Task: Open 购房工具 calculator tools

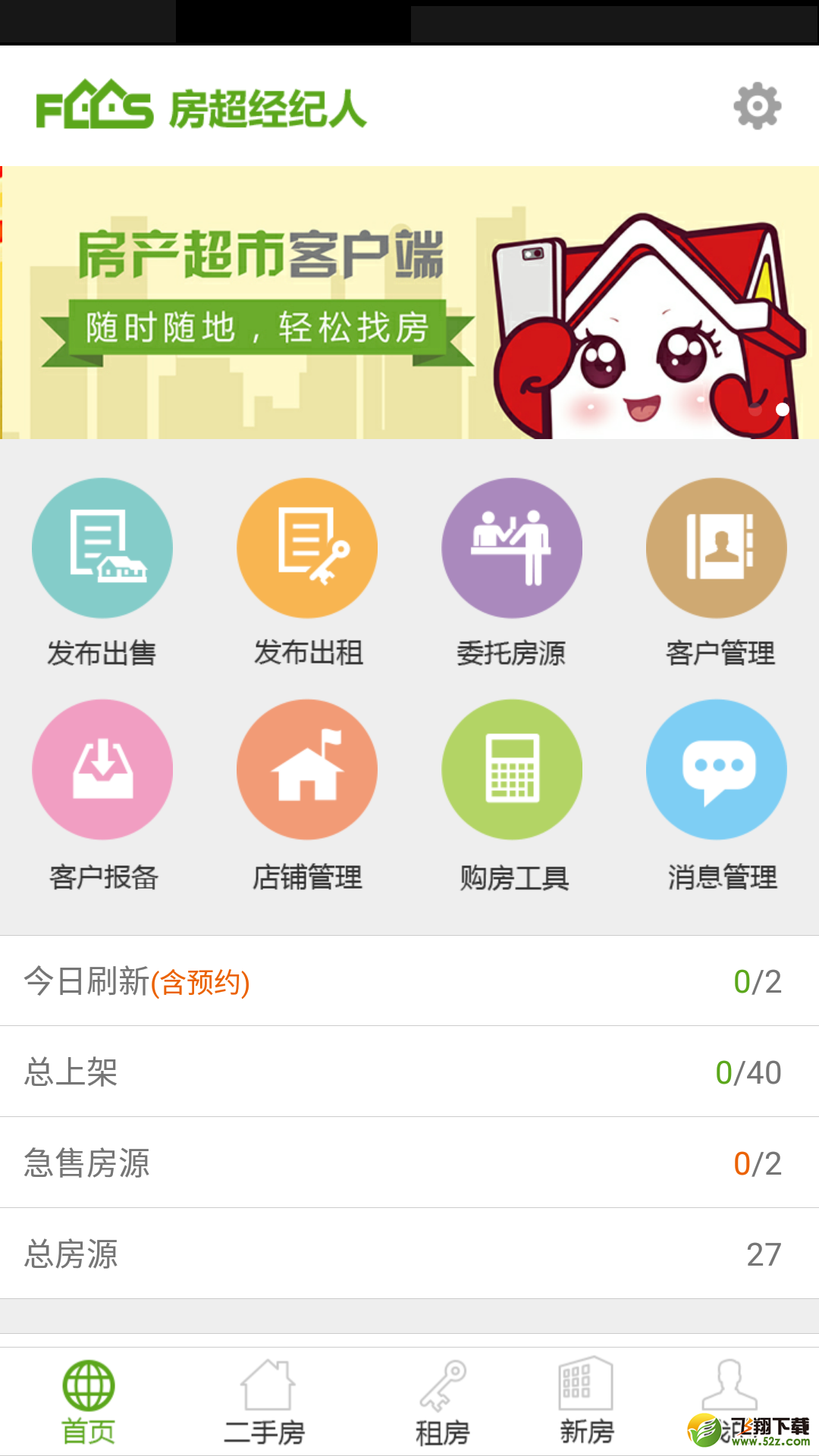Action: pos(512,795)
